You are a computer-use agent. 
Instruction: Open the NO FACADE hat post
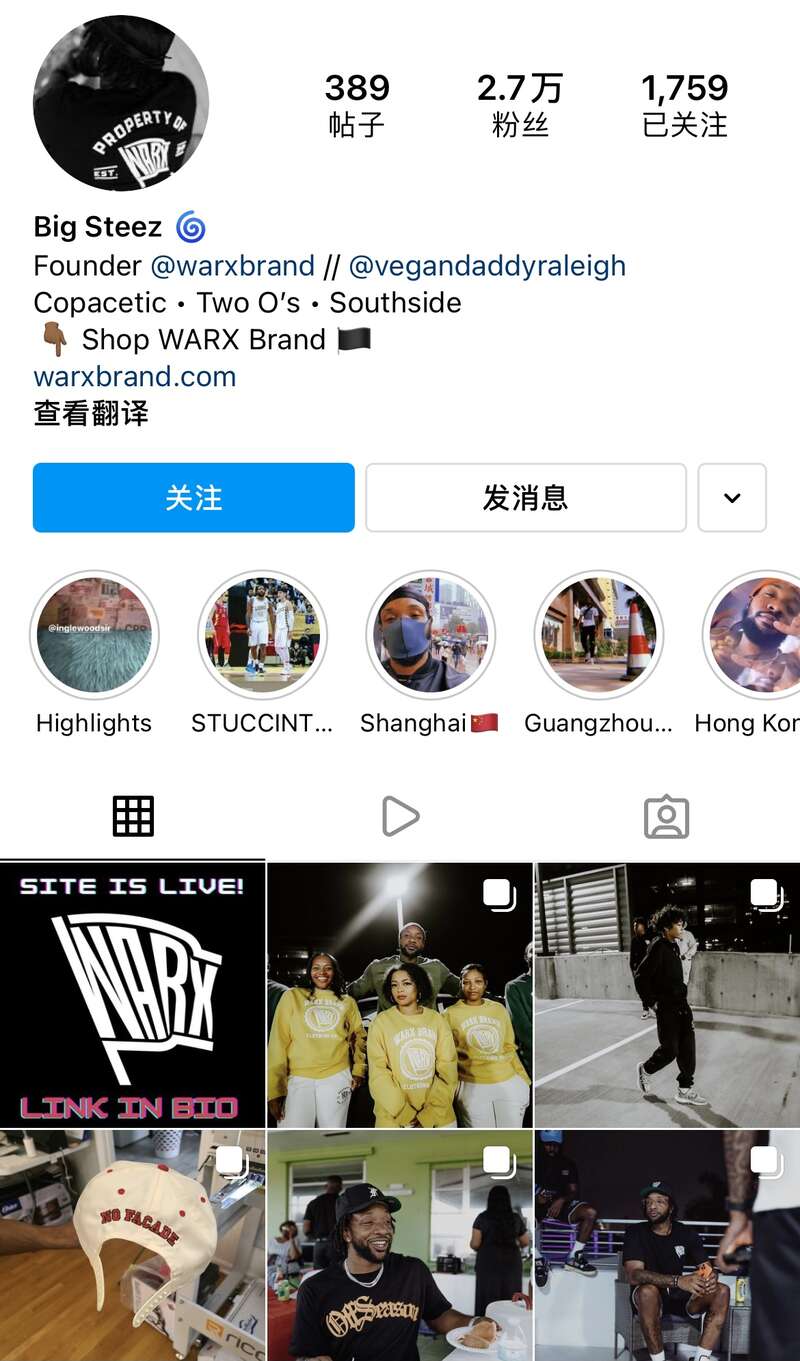pos(132,1245)
